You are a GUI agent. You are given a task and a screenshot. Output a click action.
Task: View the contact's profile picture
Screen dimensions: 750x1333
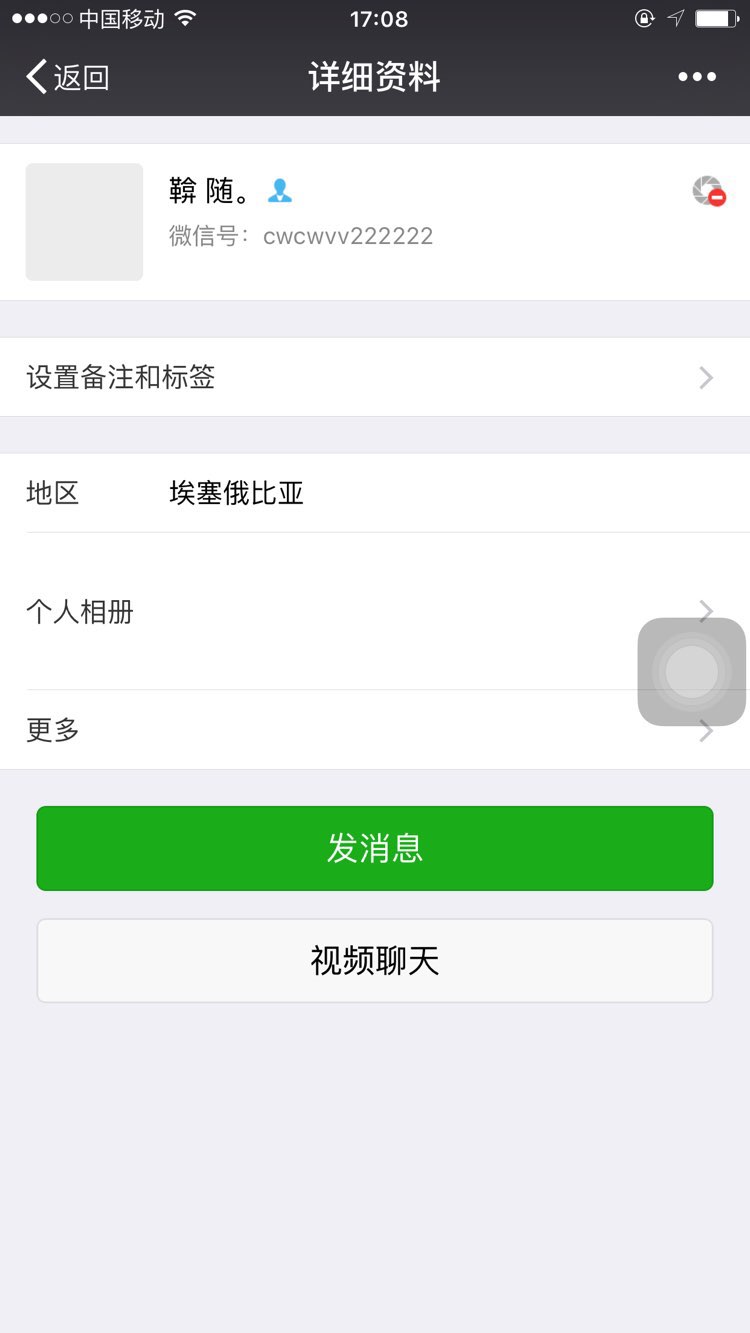coord(84,222)
